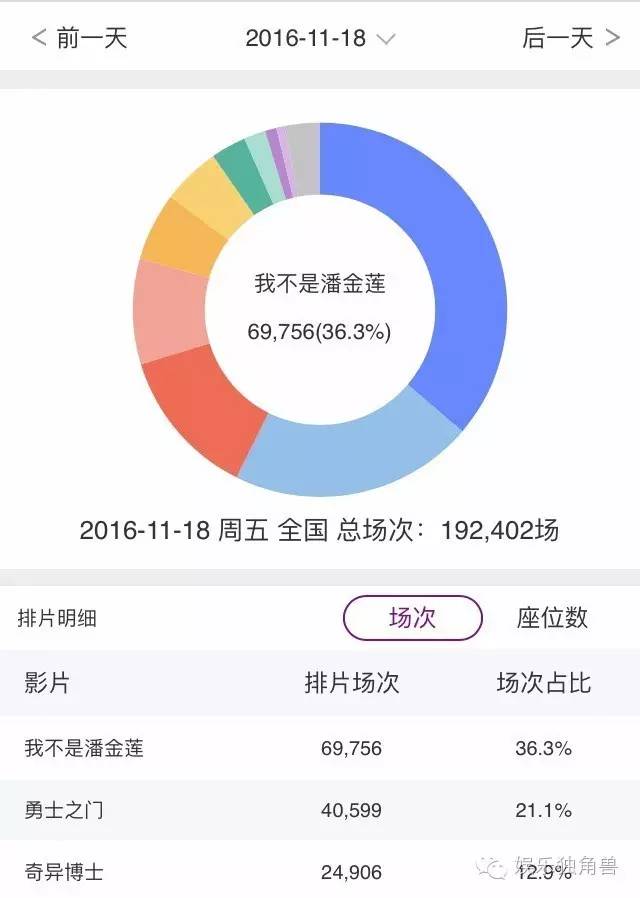The width and height of the screenshot is (640, 898).
Task: Open the 2016-11-18 date picker
Action: pyautogui.click(x=320, y=39)
